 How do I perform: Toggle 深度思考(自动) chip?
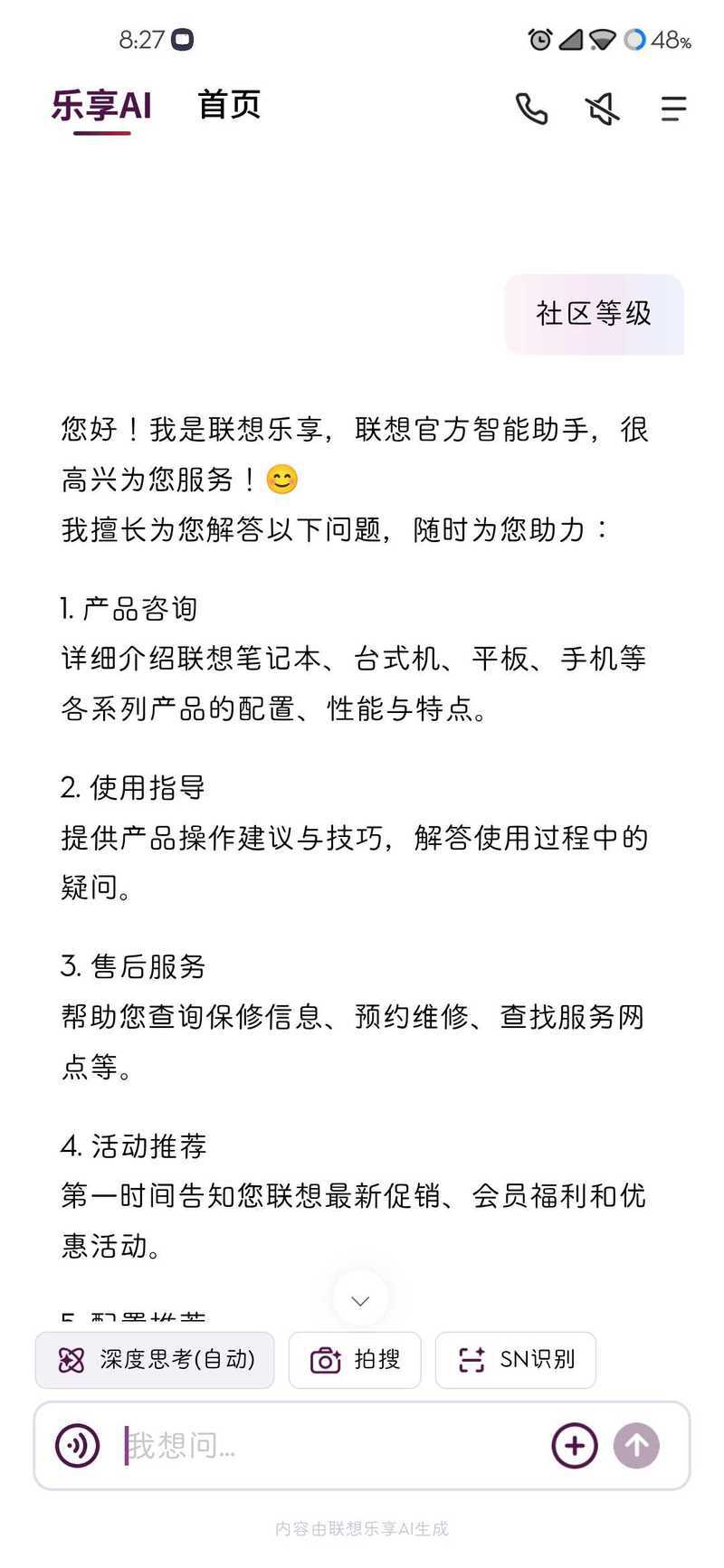[155, 1359]
